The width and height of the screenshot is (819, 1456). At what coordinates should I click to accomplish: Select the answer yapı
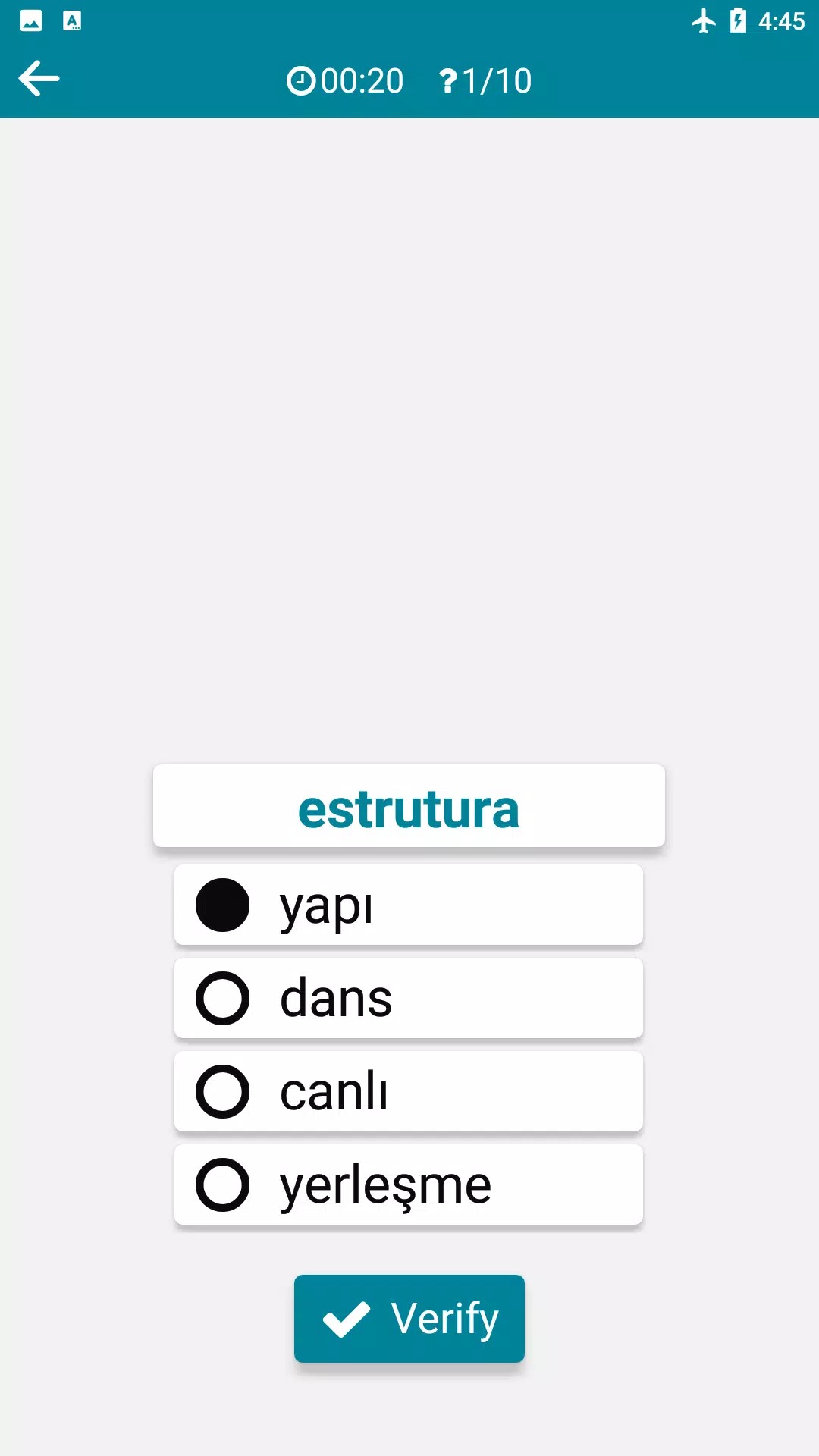[x=408, y=905]
